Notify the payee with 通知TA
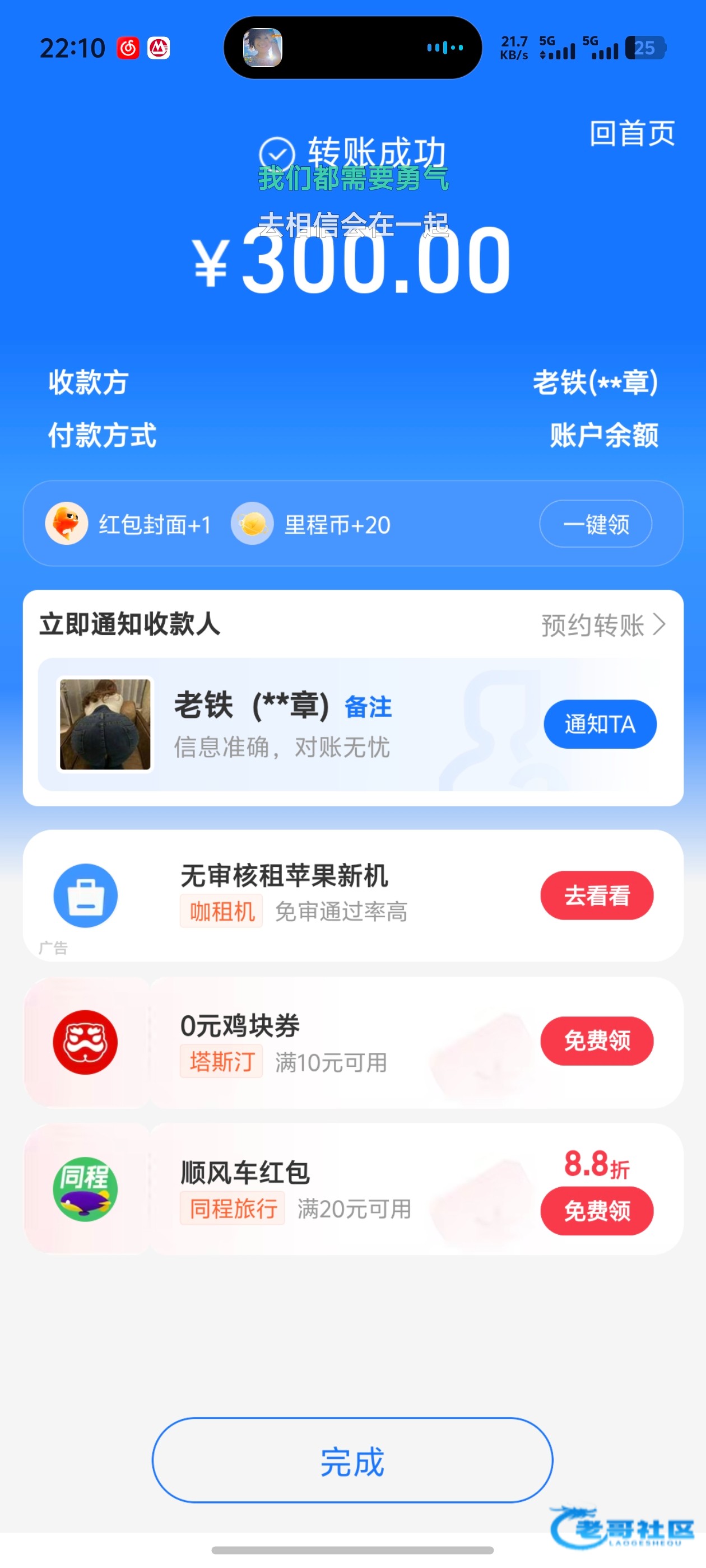706x1568 pixels. click(600, 724)
